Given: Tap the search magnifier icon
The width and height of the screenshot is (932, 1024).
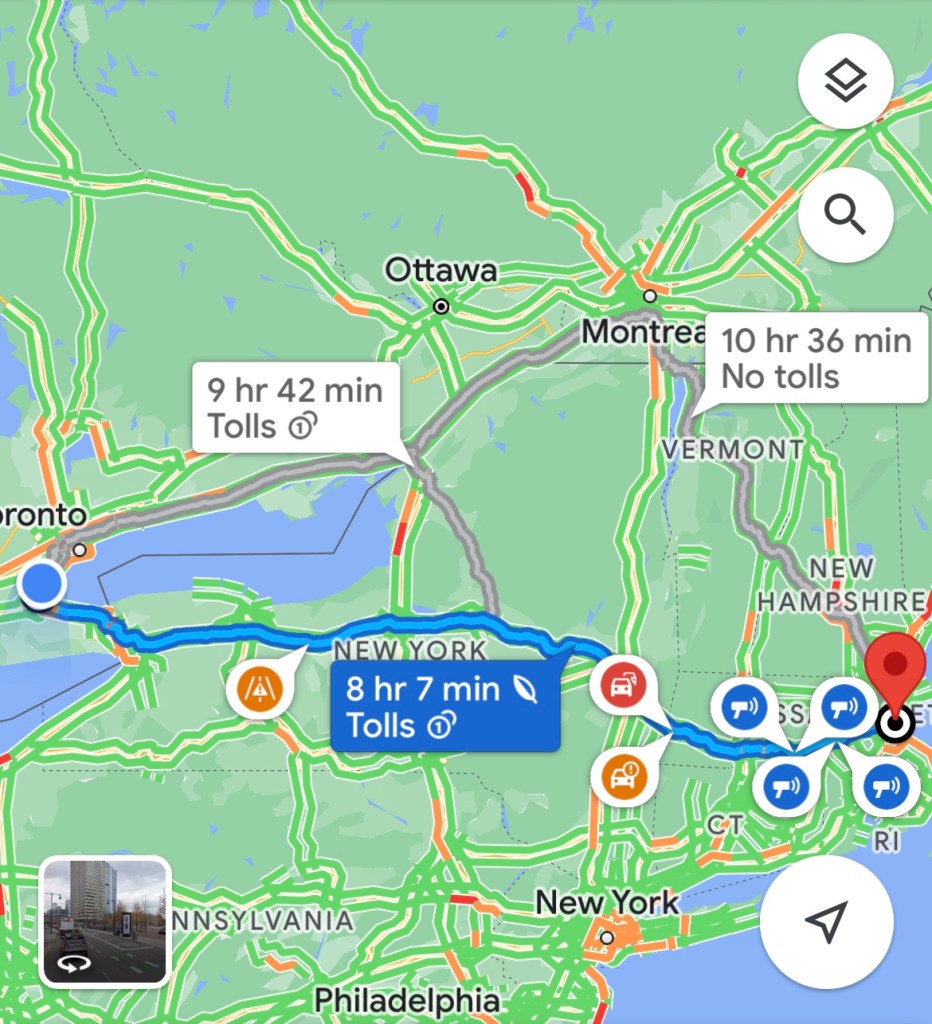Looking at the screenshot, I should [x=845, y=216].
